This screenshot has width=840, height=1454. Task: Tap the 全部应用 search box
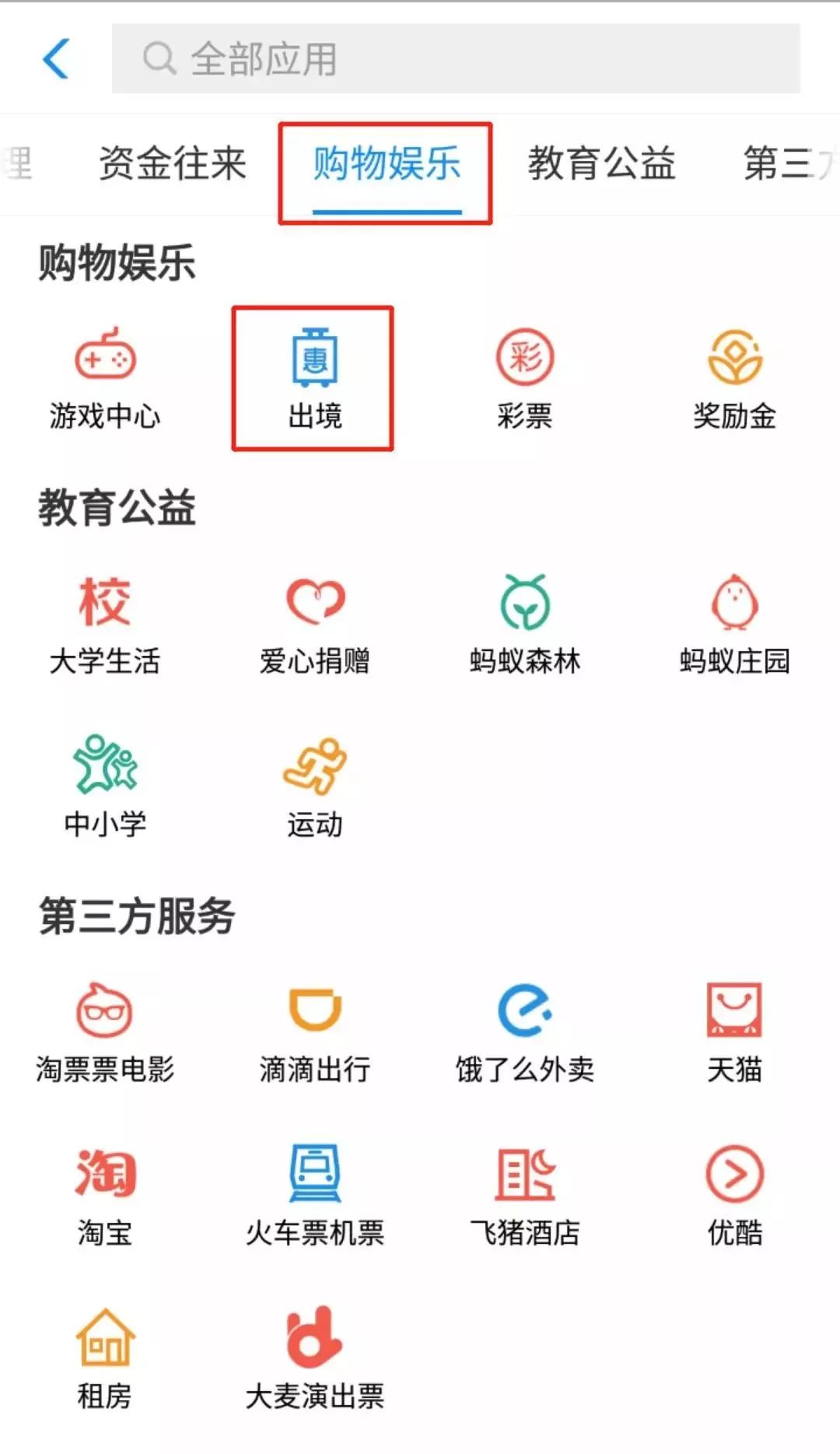tap(455, 58)
